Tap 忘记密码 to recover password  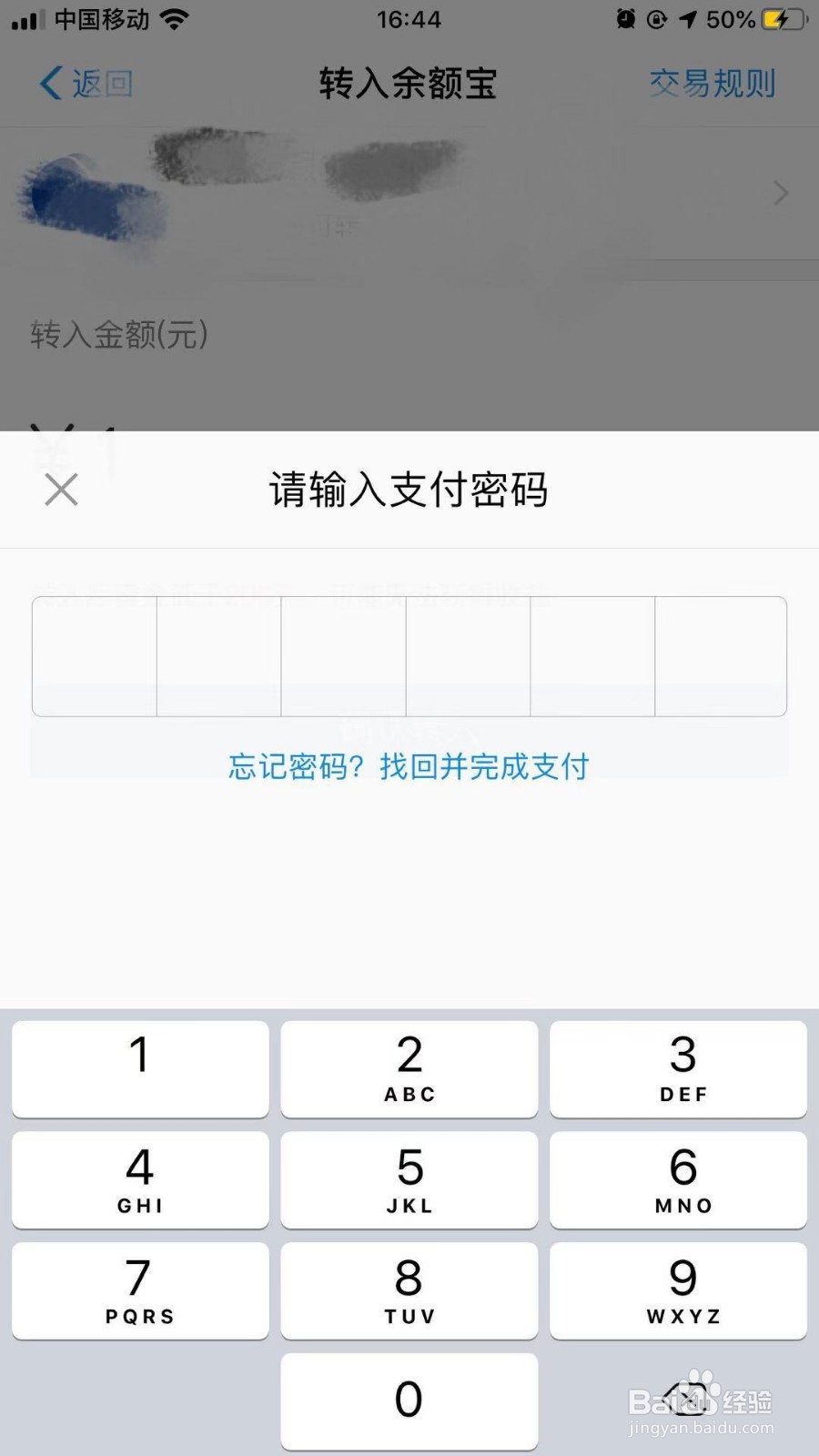408,766
